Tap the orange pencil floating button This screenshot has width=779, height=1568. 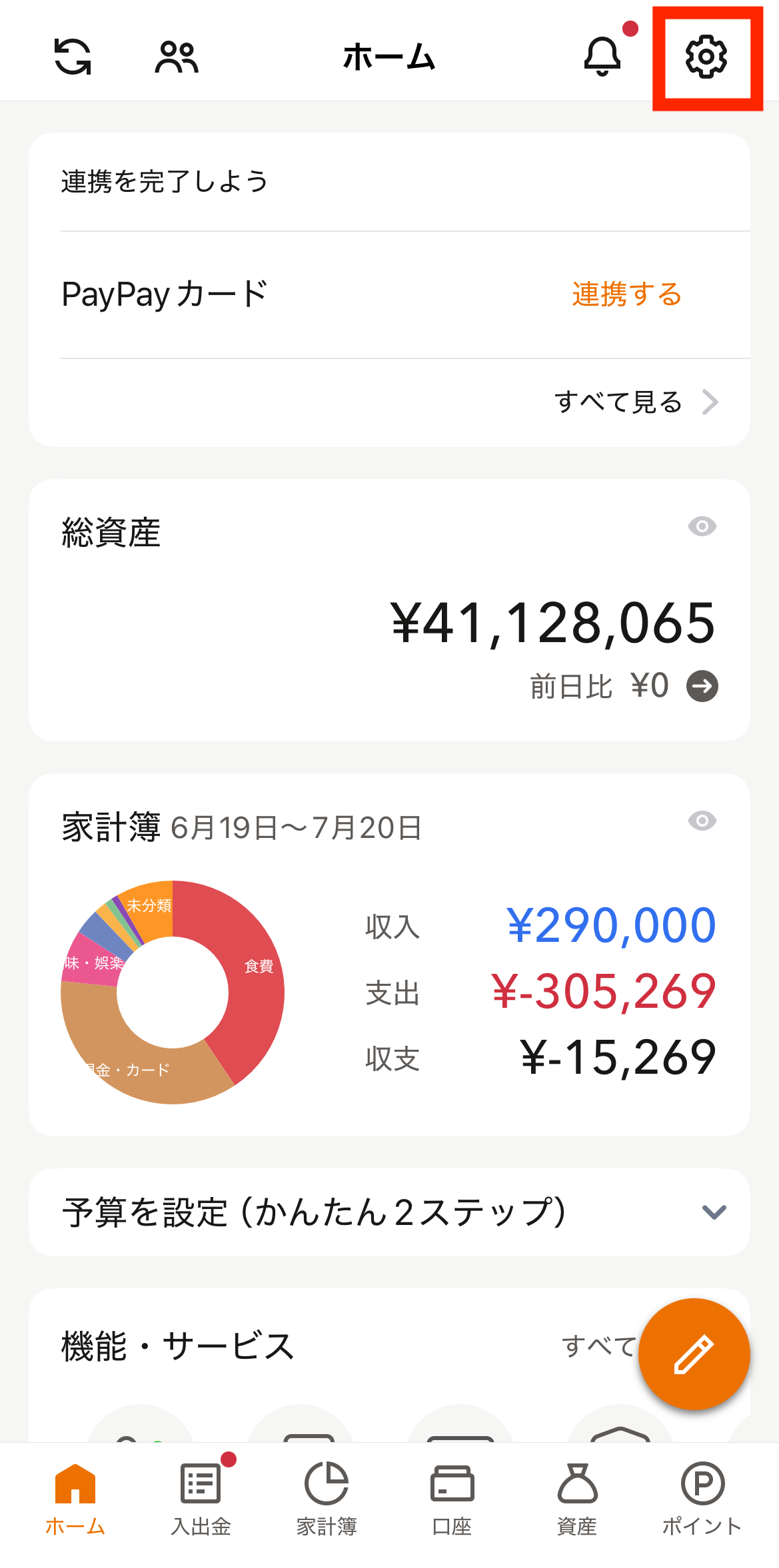pyautogui.click(x=694, y=1354)
